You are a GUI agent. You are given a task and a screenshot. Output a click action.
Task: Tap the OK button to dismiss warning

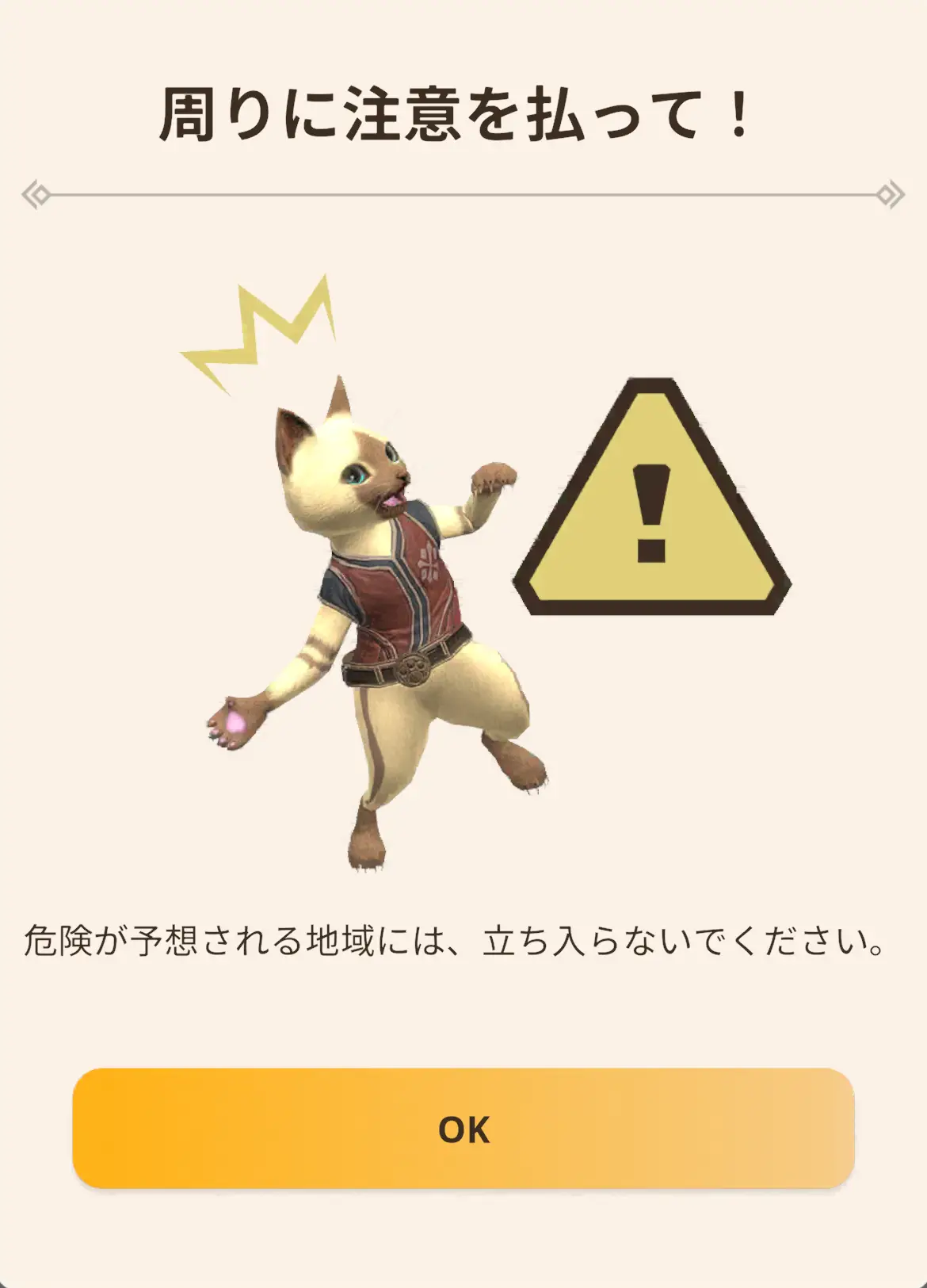coord(463,1129)
